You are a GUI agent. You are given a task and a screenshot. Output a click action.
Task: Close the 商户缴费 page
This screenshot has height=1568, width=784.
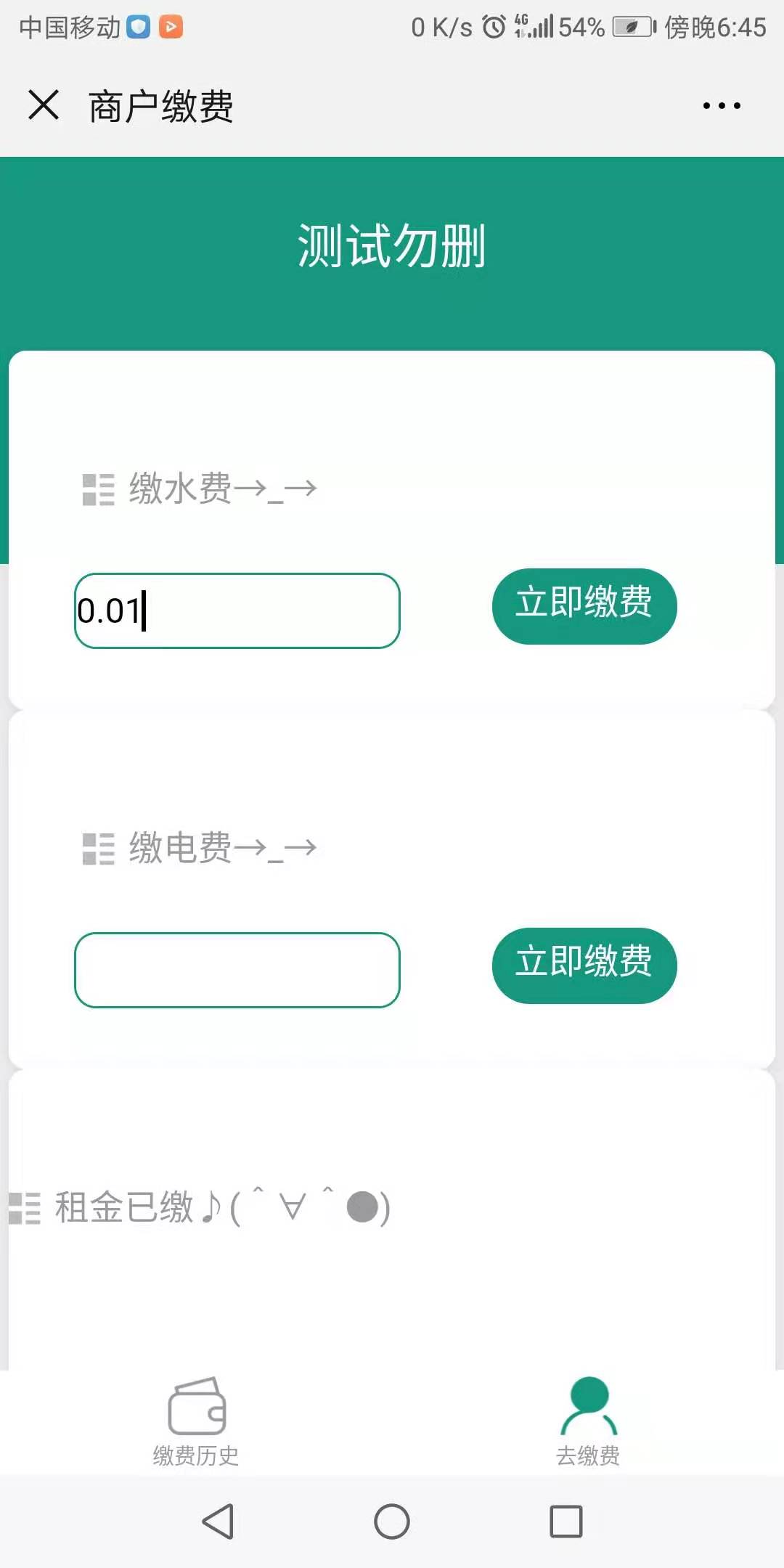(44, 105)
